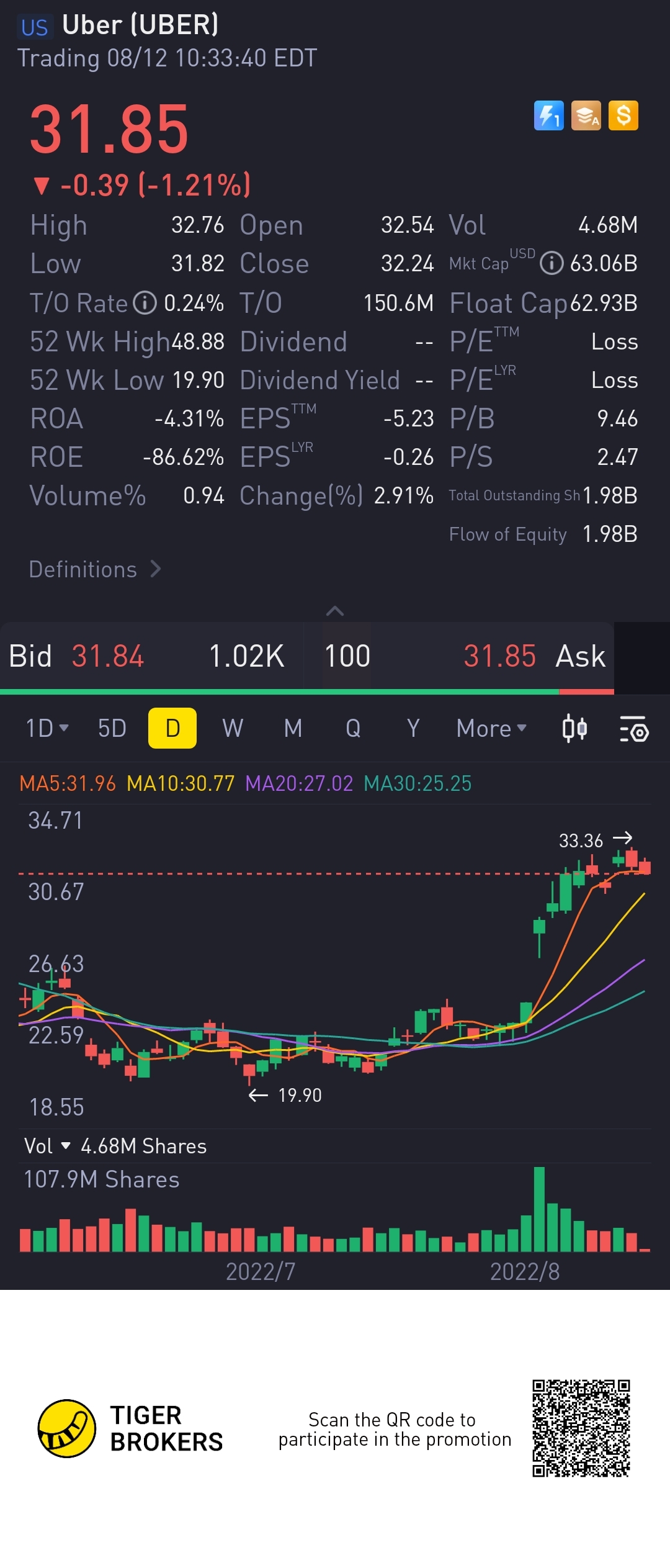Viewport: 670px width, 1568px height.
Task: Open the Vol indicator dropdown
Action: point(47,1146)
